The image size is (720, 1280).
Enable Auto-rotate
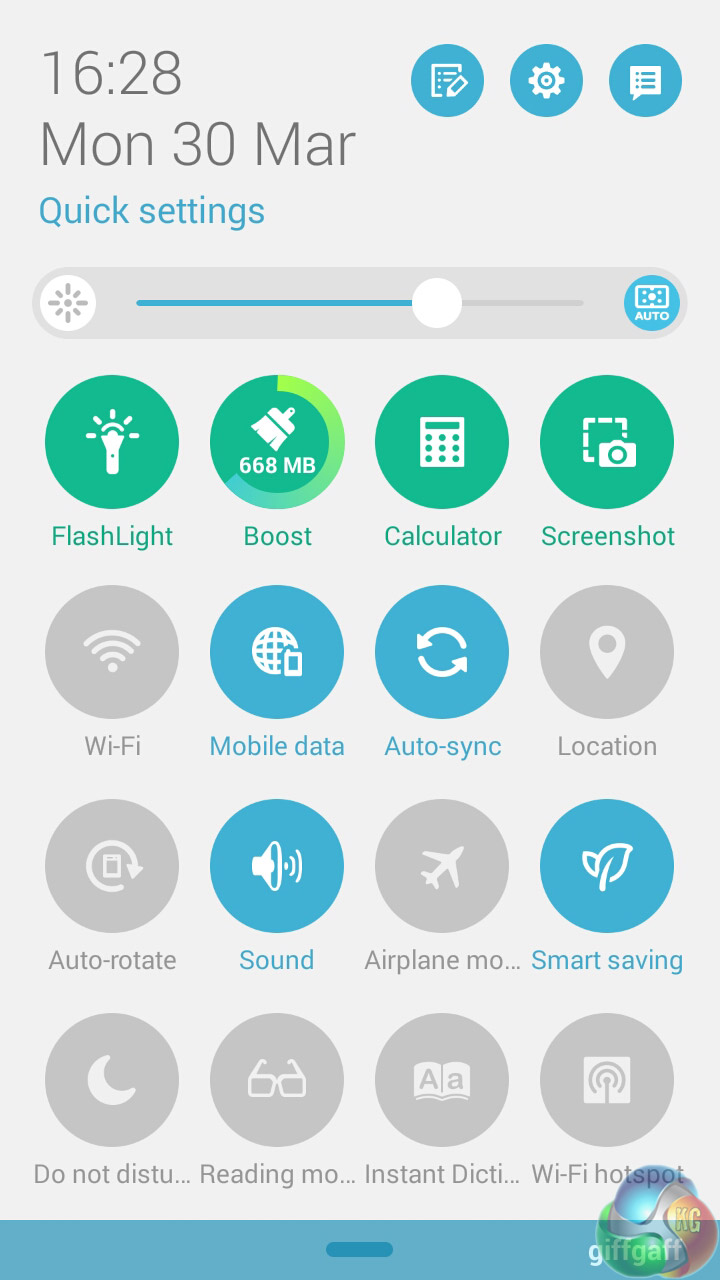tap(112, 866)
